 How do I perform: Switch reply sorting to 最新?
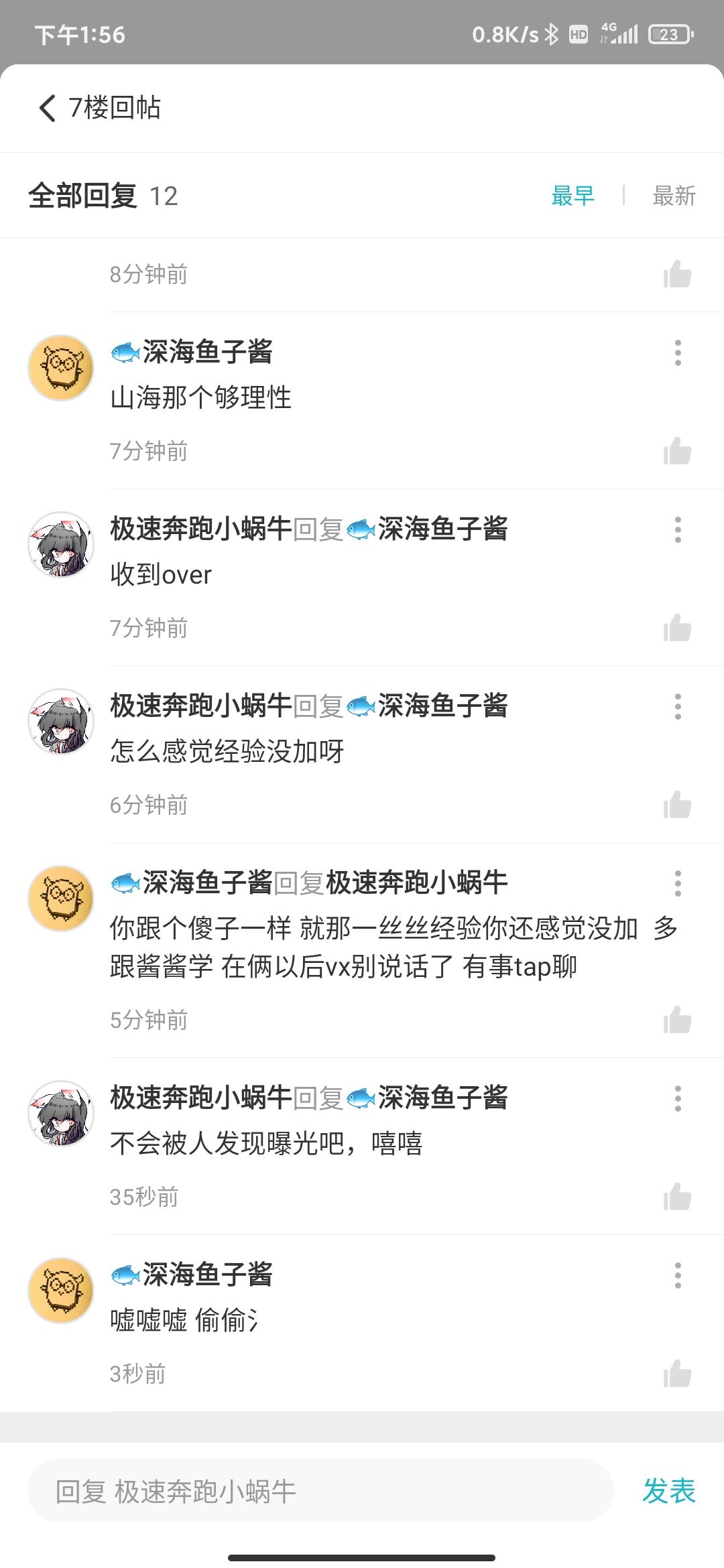(x=674, y=196)
